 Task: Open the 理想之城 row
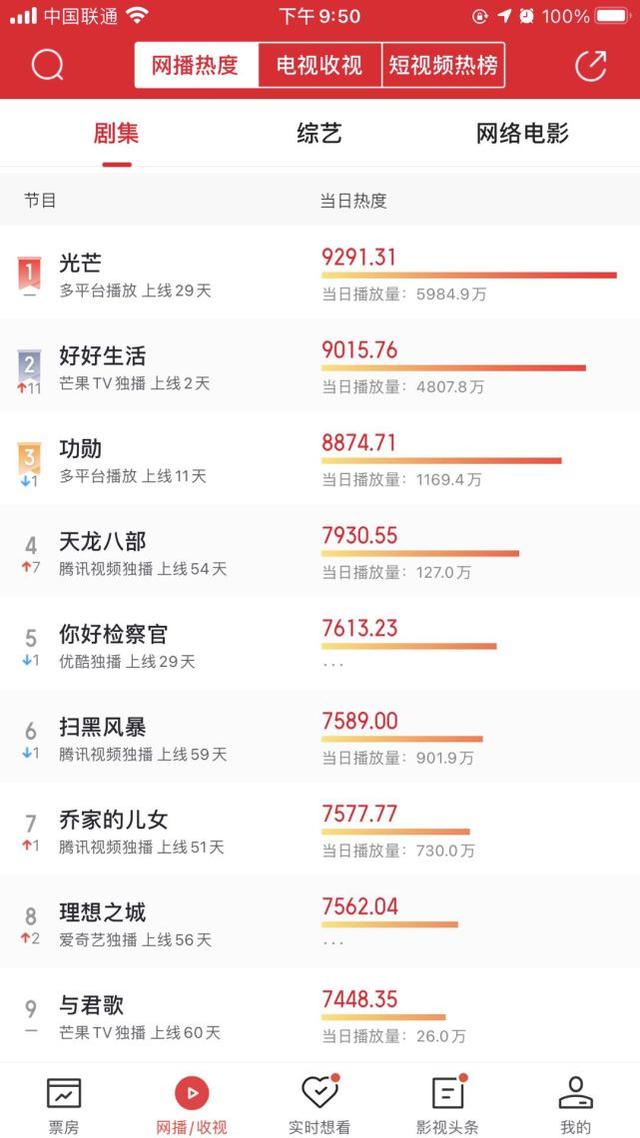tap(320, 922)
